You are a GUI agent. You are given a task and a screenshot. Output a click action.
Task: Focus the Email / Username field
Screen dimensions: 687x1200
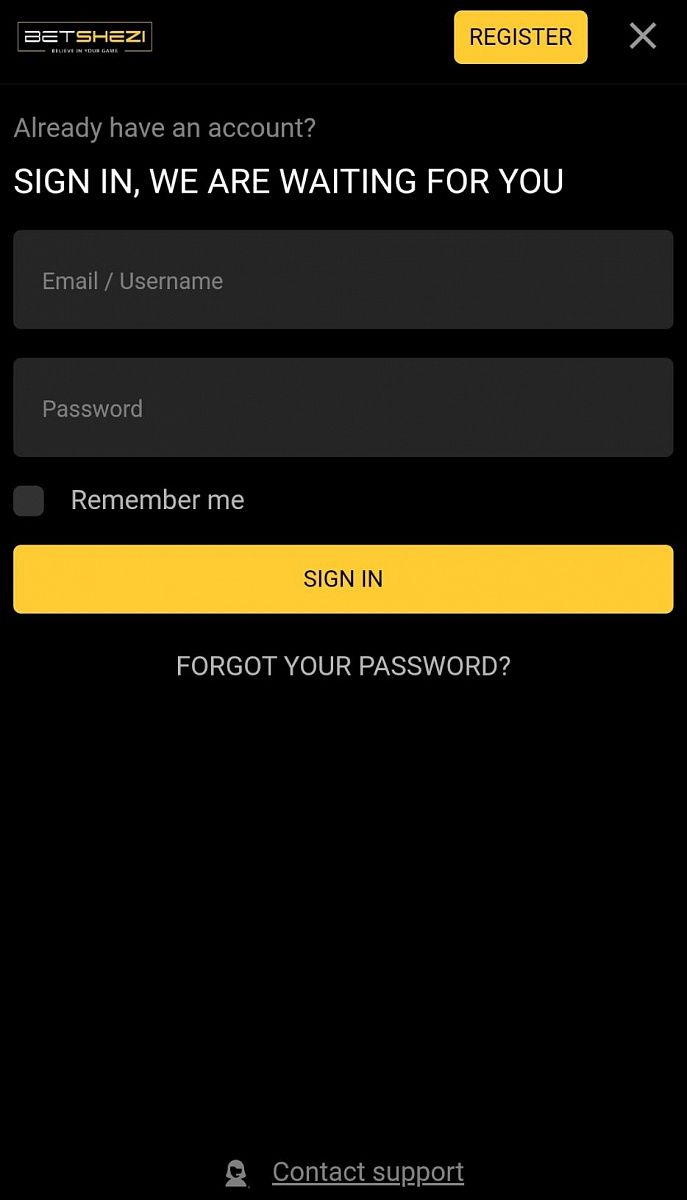(343, 280)
